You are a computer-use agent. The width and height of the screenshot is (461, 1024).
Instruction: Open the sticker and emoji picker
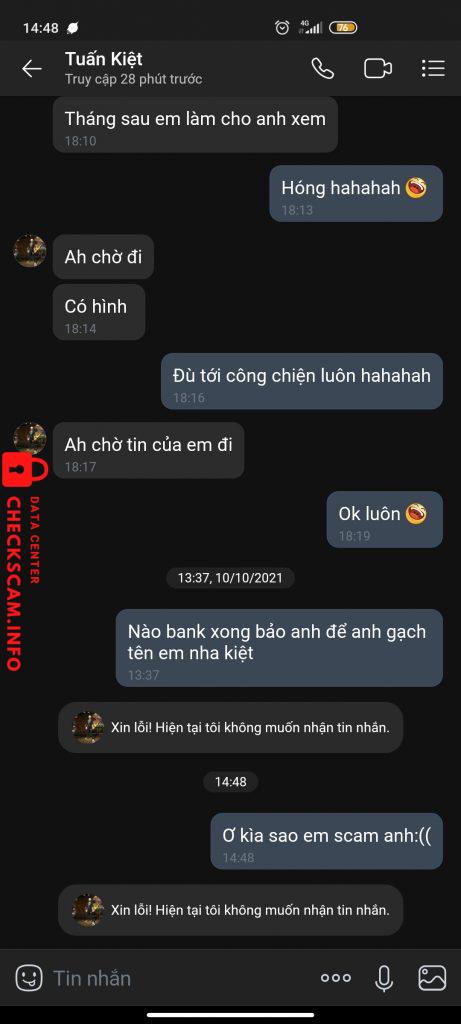(29, 978)
